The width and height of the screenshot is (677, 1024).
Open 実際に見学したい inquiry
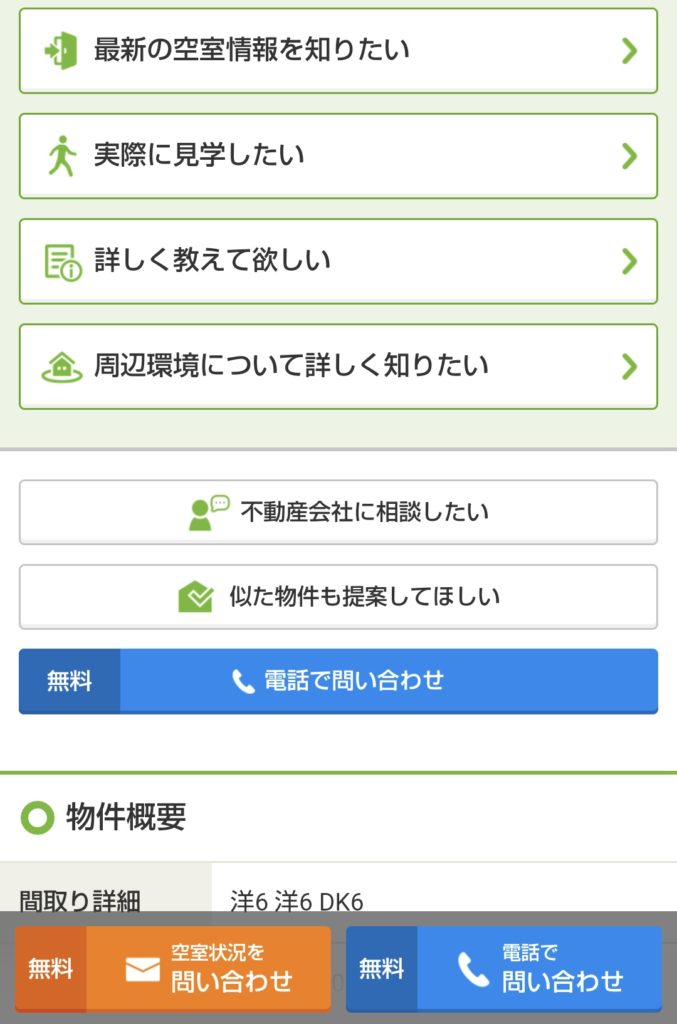[x=338, y=156]
